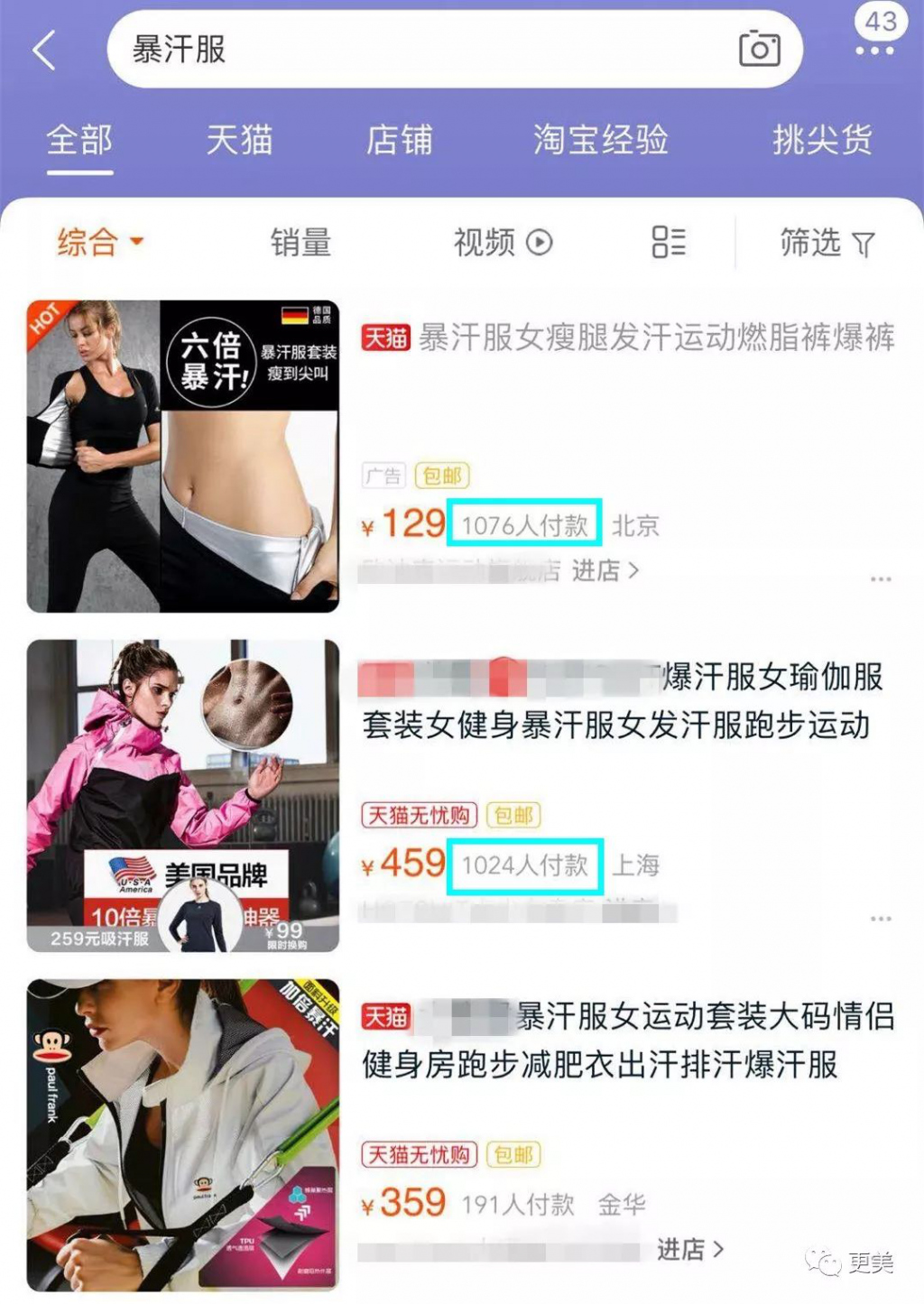Tap 进店 on the ¥129 product
The image size is (924, 1304).
coord(605,570)
